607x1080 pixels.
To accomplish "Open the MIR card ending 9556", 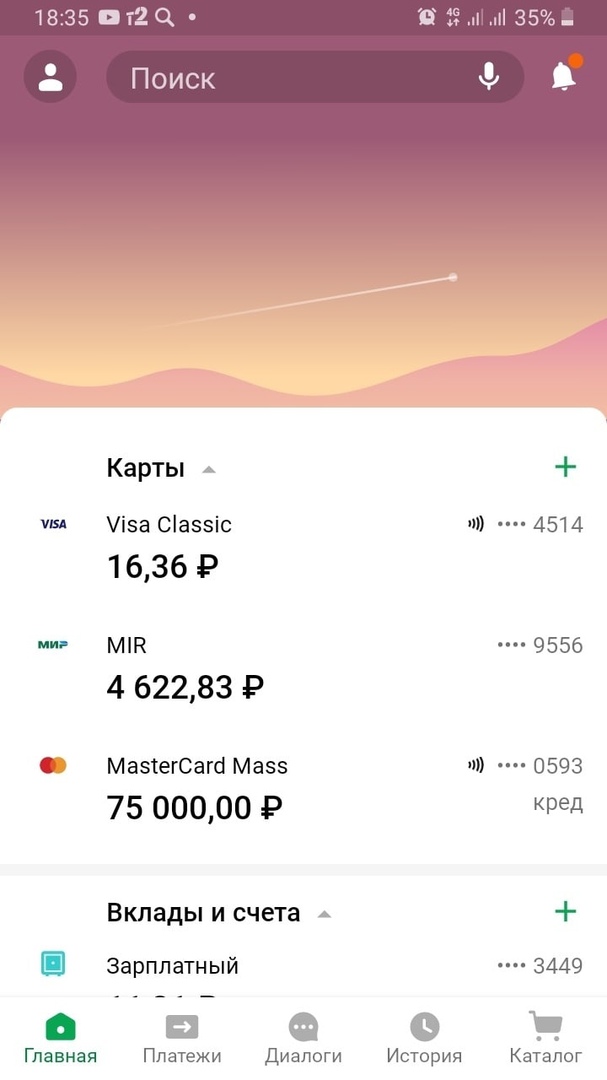I will click(x=300, y=667).
